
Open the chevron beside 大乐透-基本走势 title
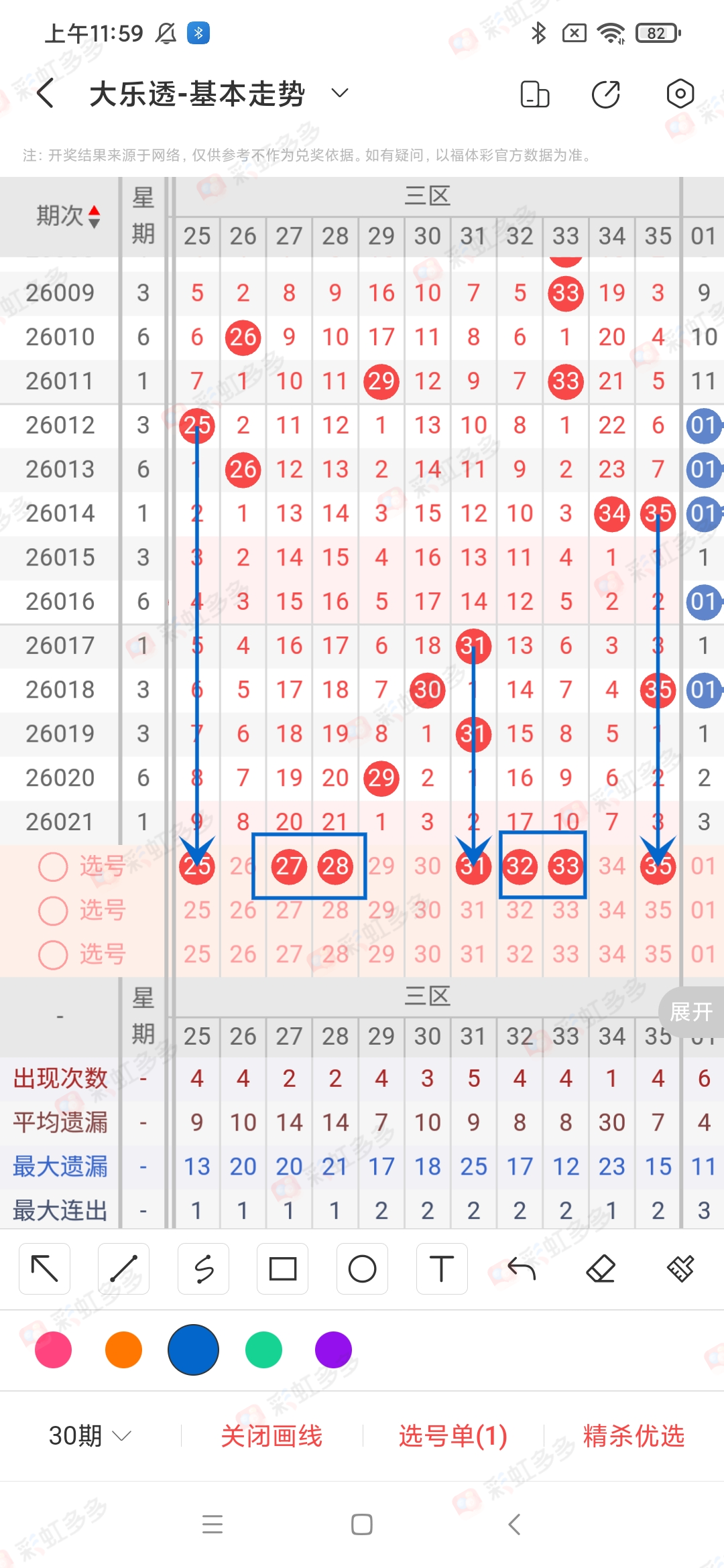pos(339,94)
